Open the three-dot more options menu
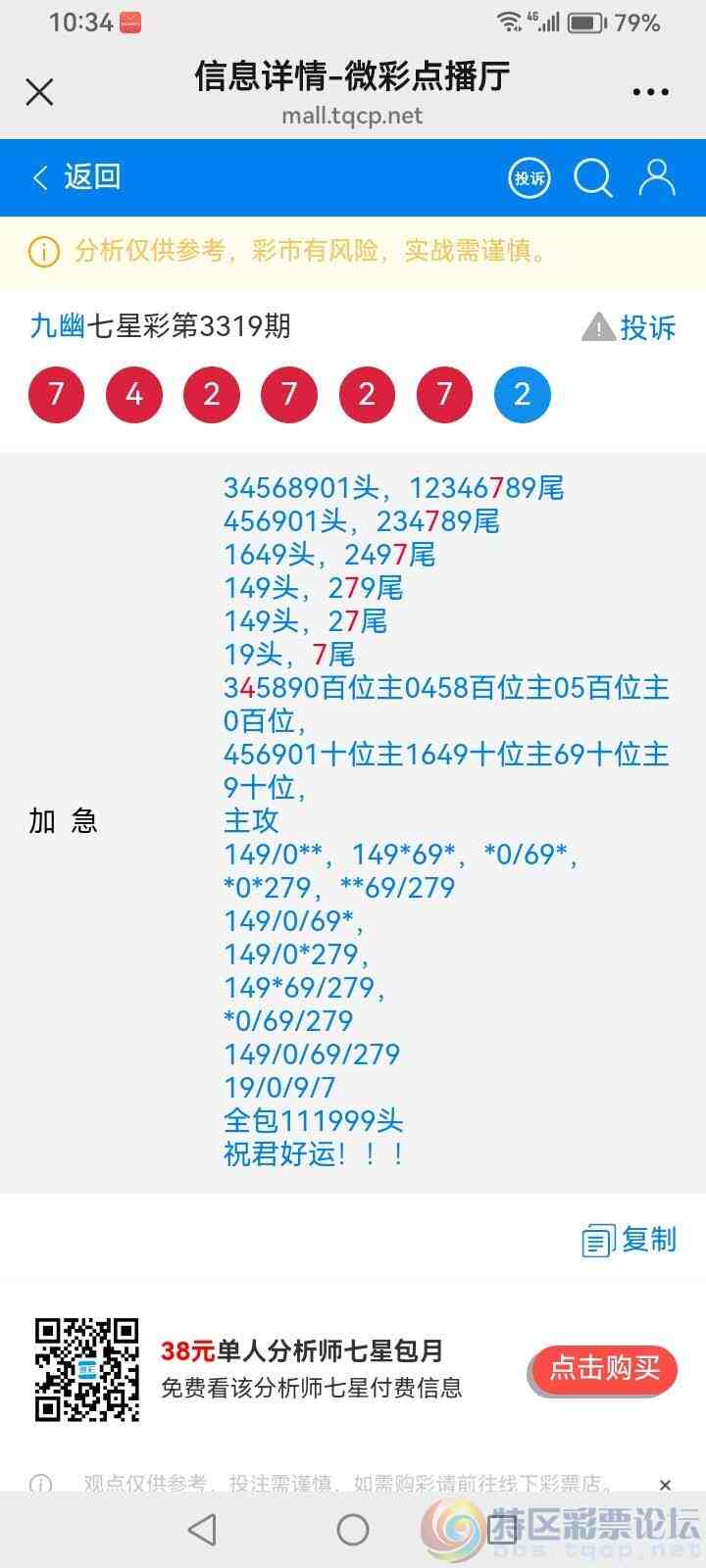 click(x=650, y=91)
